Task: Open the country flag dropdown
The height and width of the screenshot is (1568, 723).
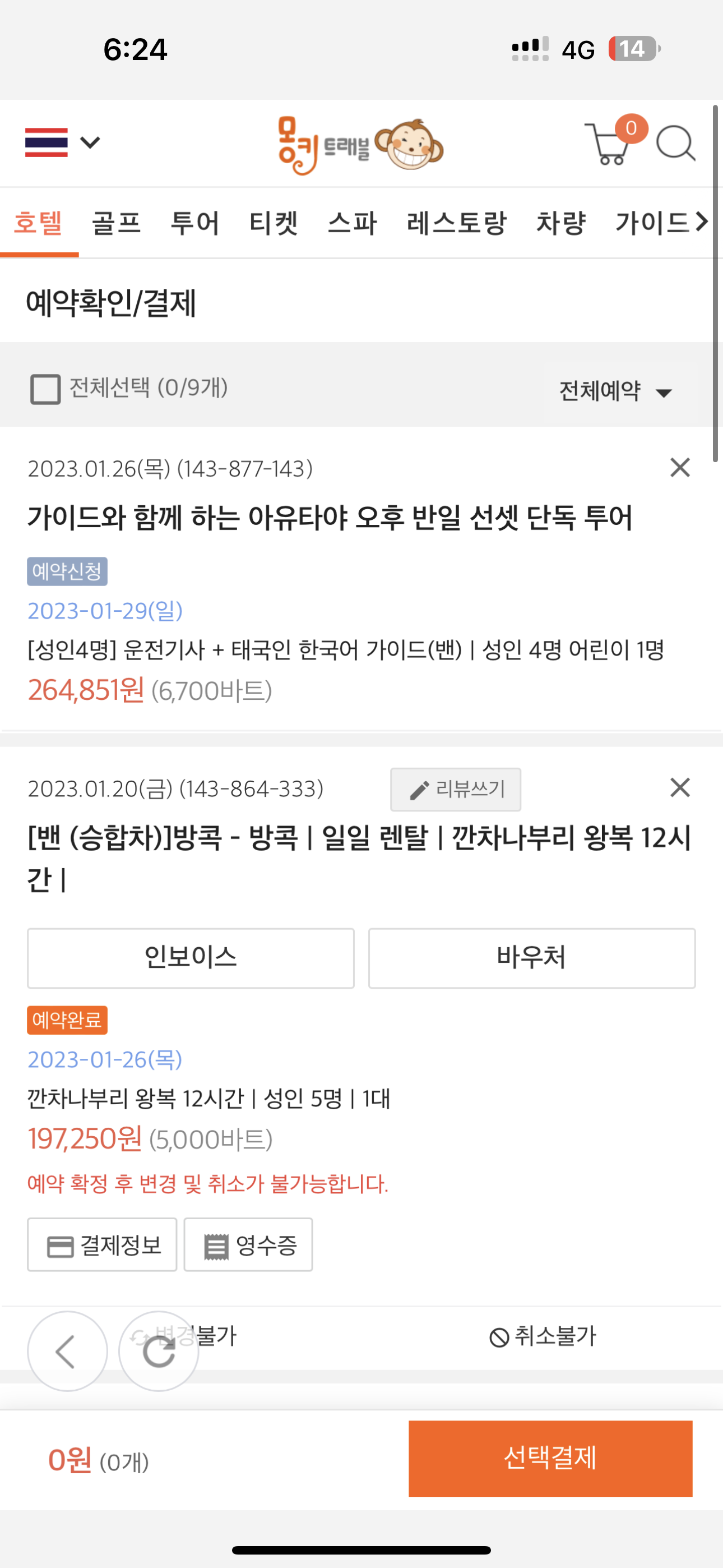Action: pyautogui.click(x=62, y=143)
